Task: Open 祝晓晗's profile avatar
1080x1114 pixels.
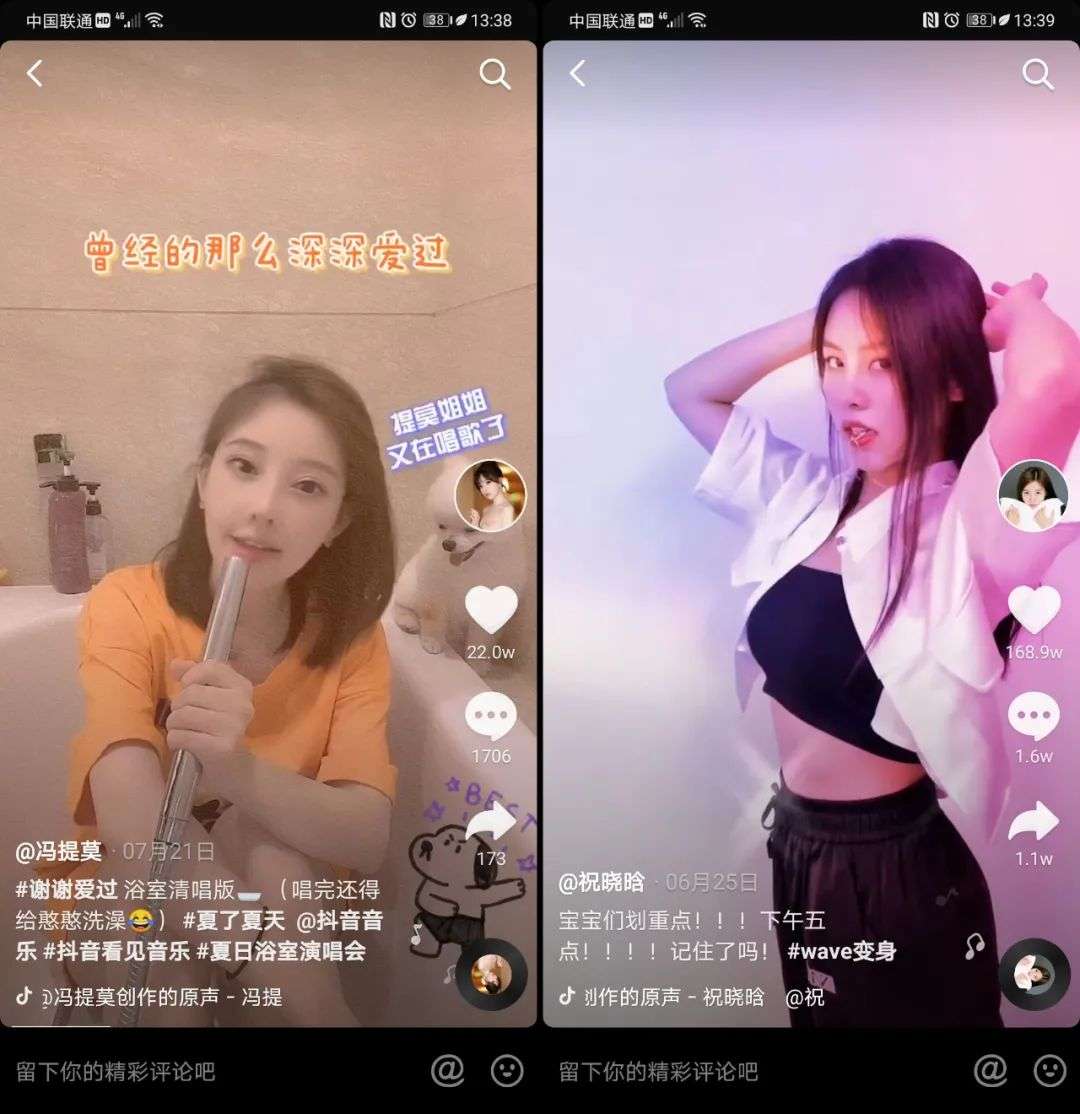Action: [x=1033, y=496]
